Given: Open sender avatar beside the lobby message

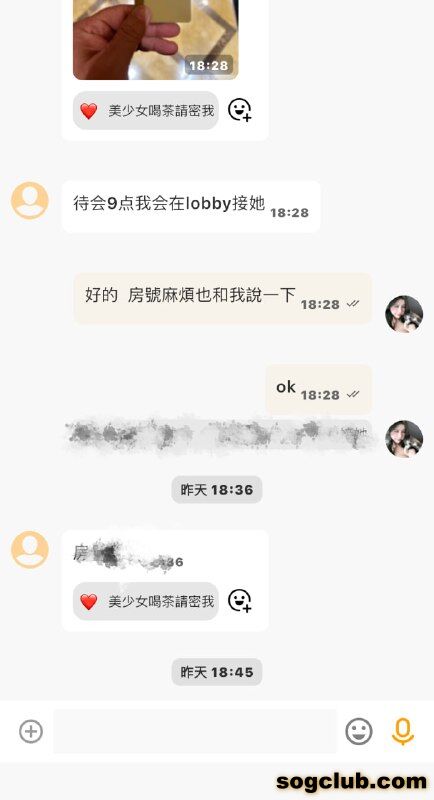Looking at the screenshot, I should (30, 201).
